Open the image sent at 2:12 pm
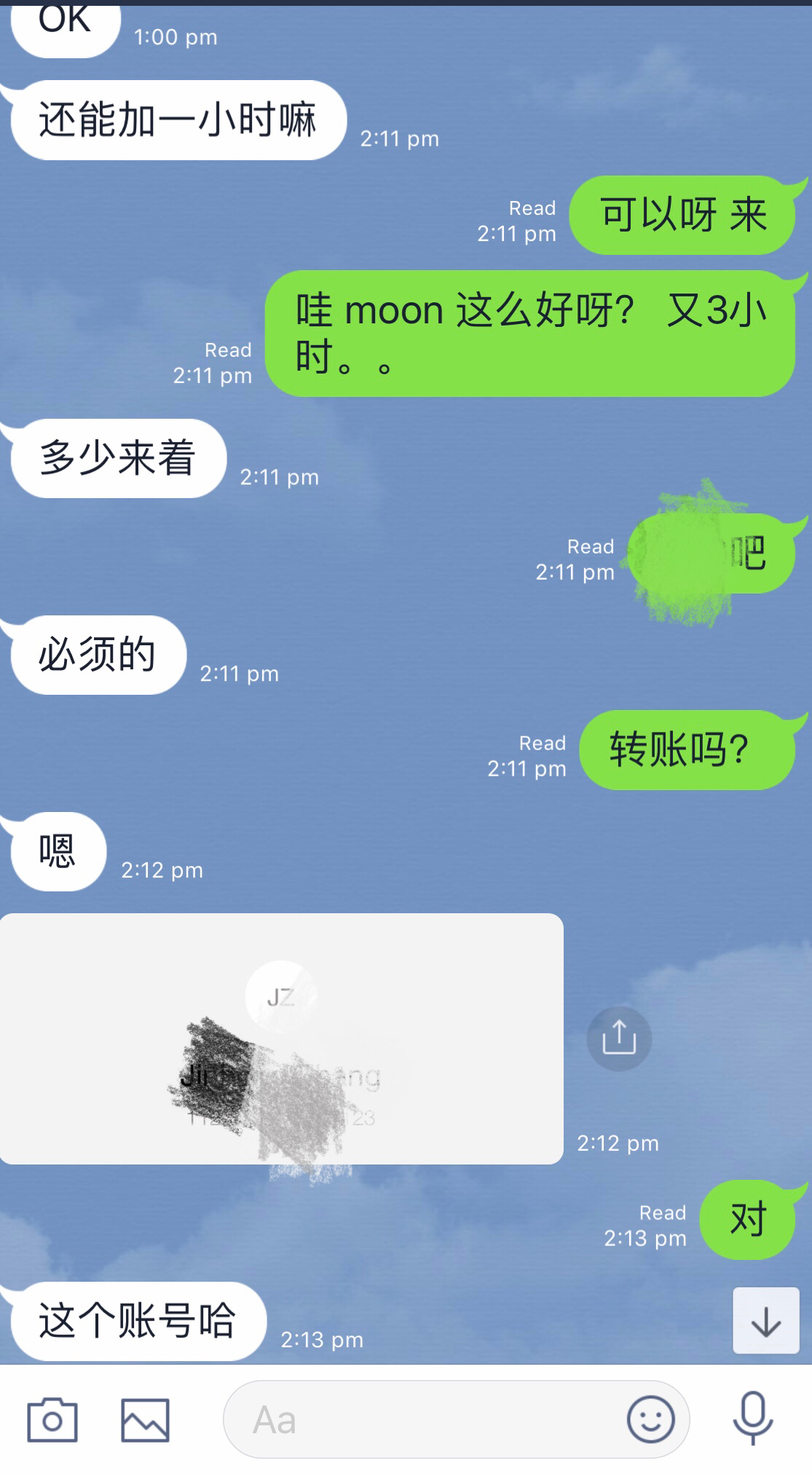 pos(281,1038)
